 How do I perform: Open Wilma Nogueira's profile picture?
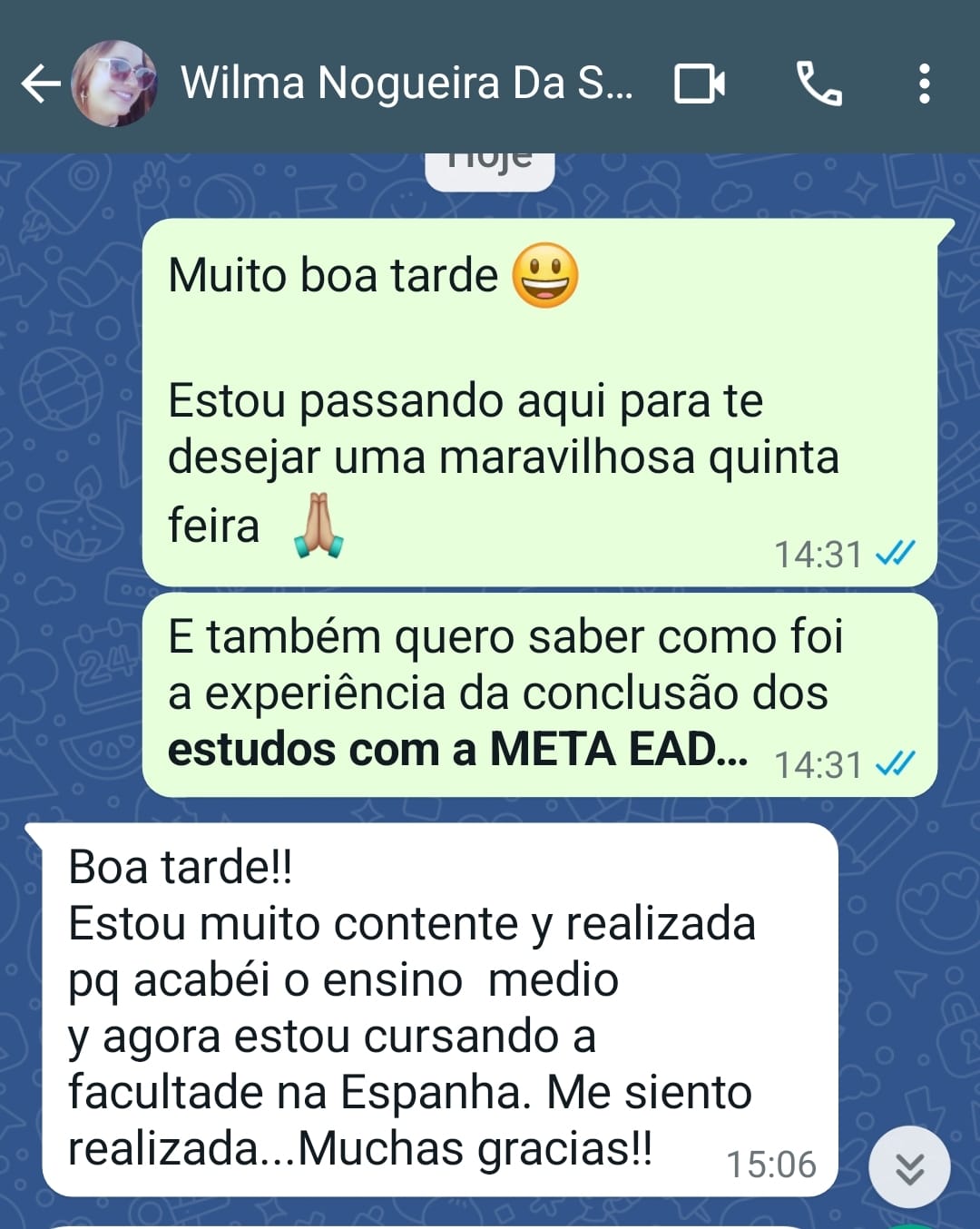pos(113,84)
